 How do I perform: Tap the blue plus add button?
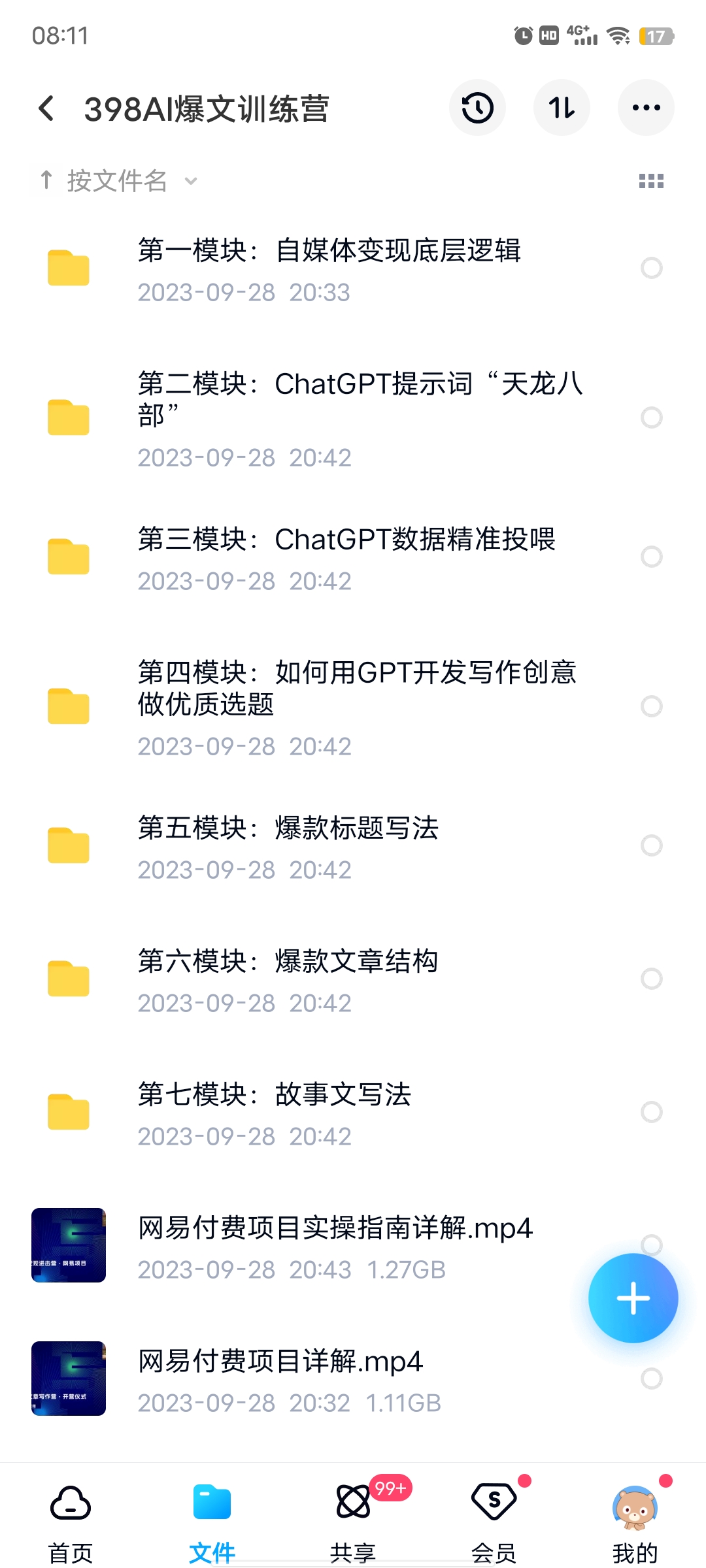633,1298
